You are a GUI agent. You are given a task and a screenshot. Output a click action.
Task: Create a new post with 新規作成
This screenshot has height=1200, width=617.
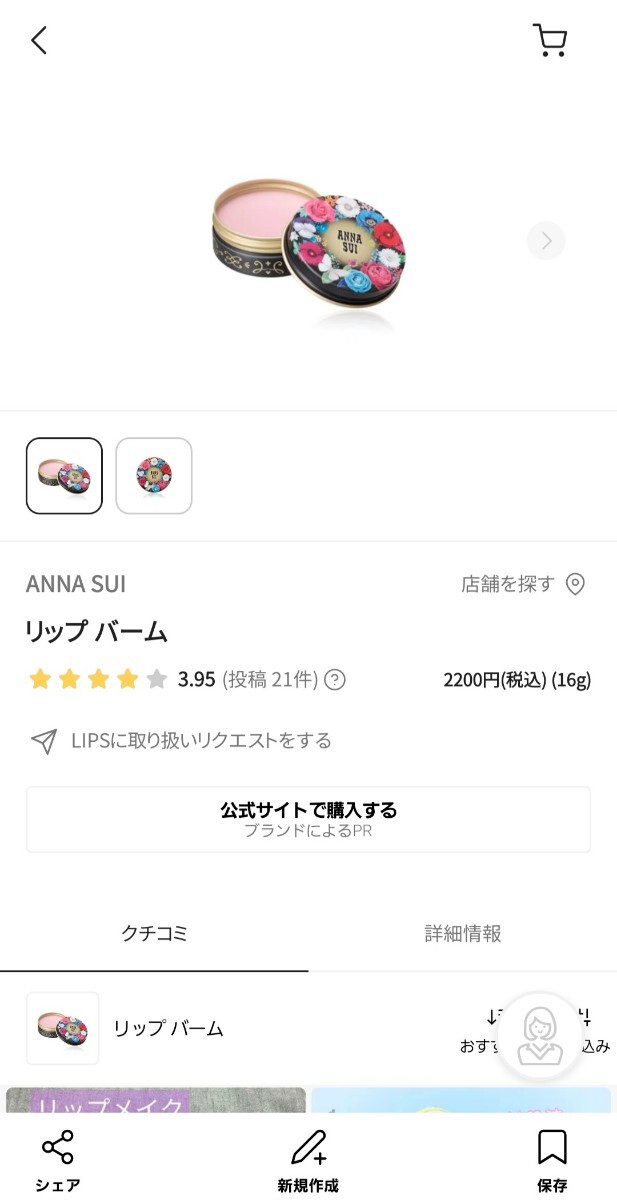[x=308, y=1160]
